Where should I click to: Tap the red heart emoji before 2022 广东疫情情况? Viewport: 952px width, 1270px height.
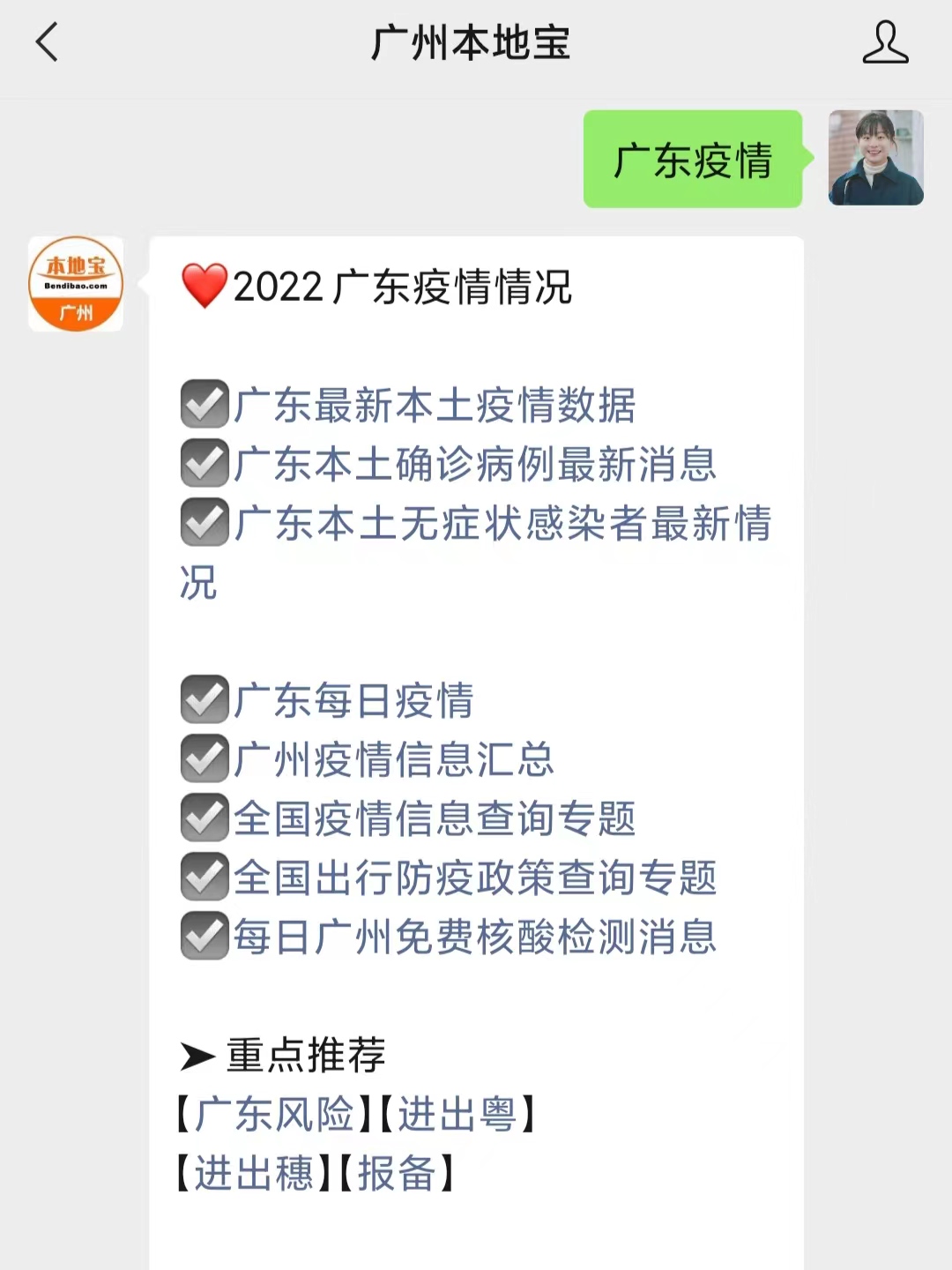point(203,287)
